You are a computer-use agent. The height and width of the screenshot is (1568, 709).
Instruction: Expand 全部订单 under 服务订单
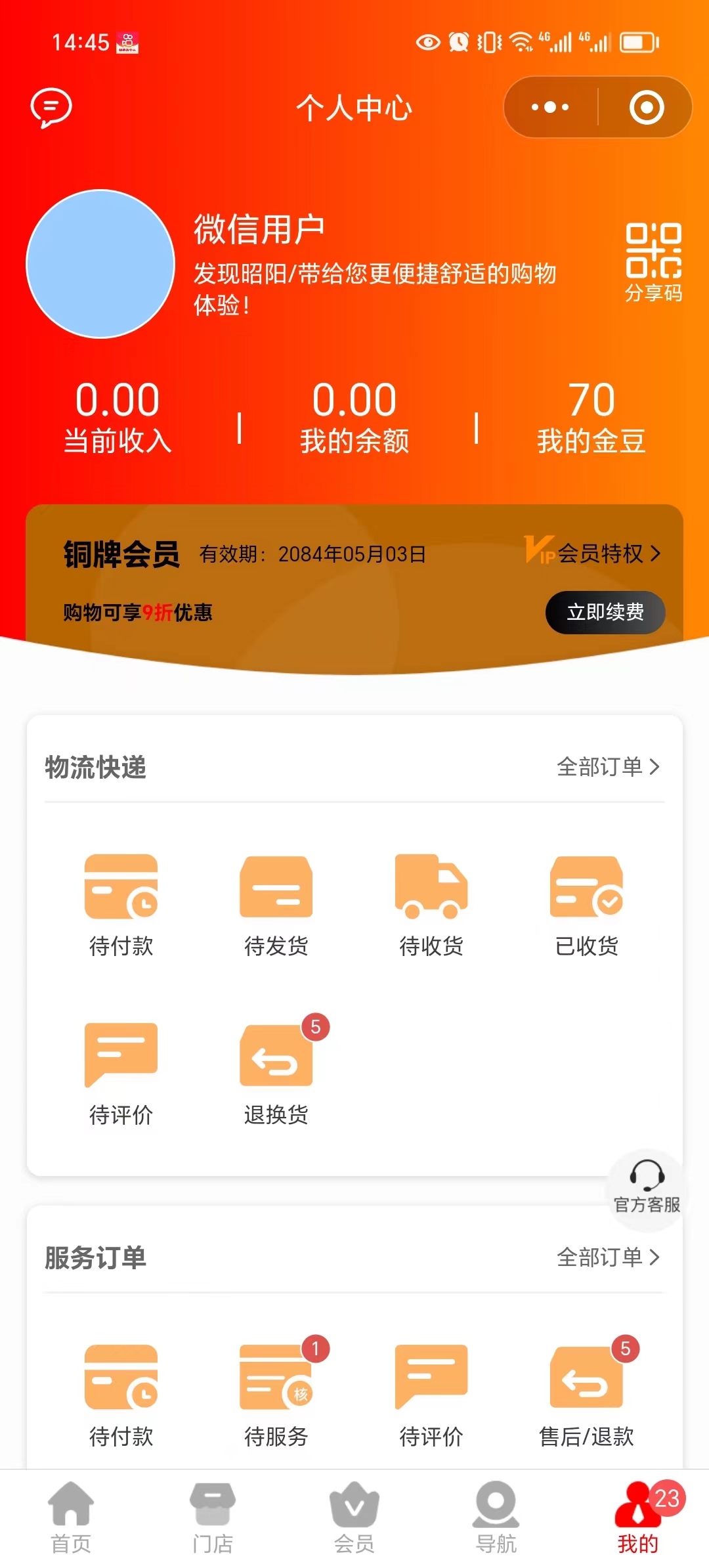(607, 1256)
